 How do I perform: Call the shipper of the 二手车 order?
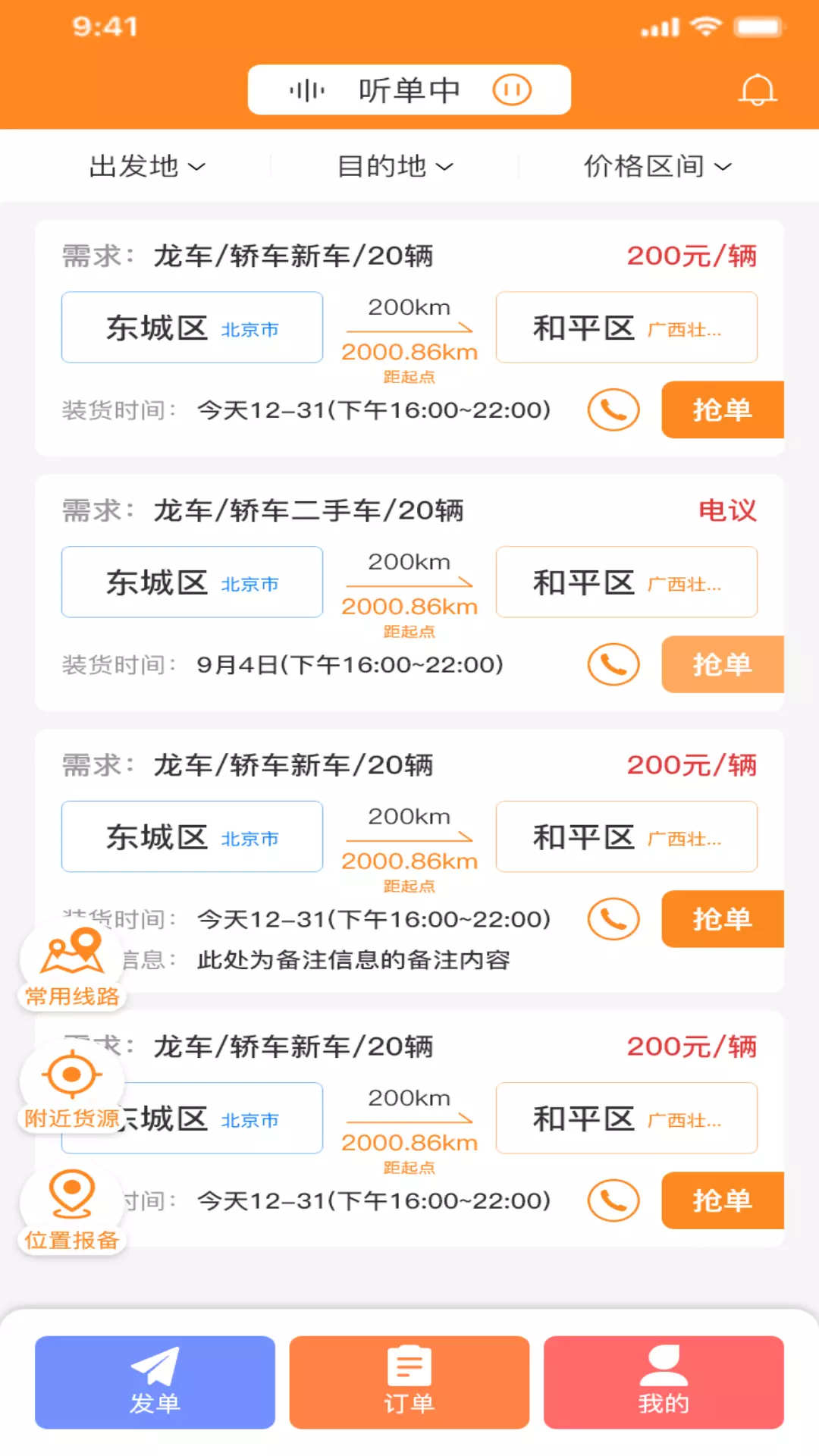click(613, 664)
